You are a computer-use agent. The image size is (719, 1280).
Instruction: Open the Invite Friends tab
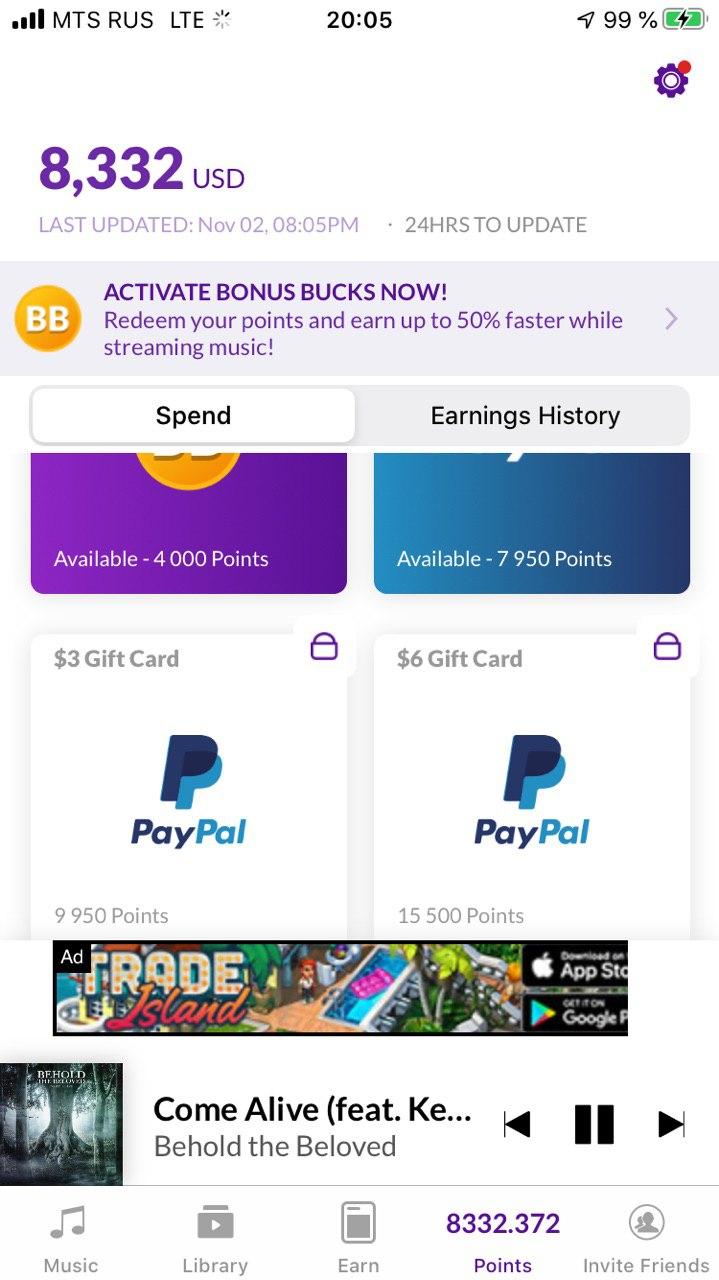(x=646, y=1238)
